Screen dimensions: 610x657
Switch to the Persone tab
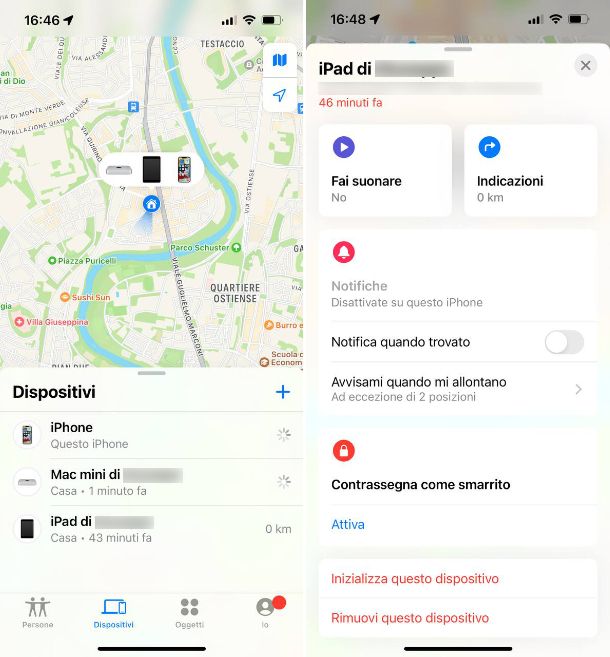click(38, 611)
